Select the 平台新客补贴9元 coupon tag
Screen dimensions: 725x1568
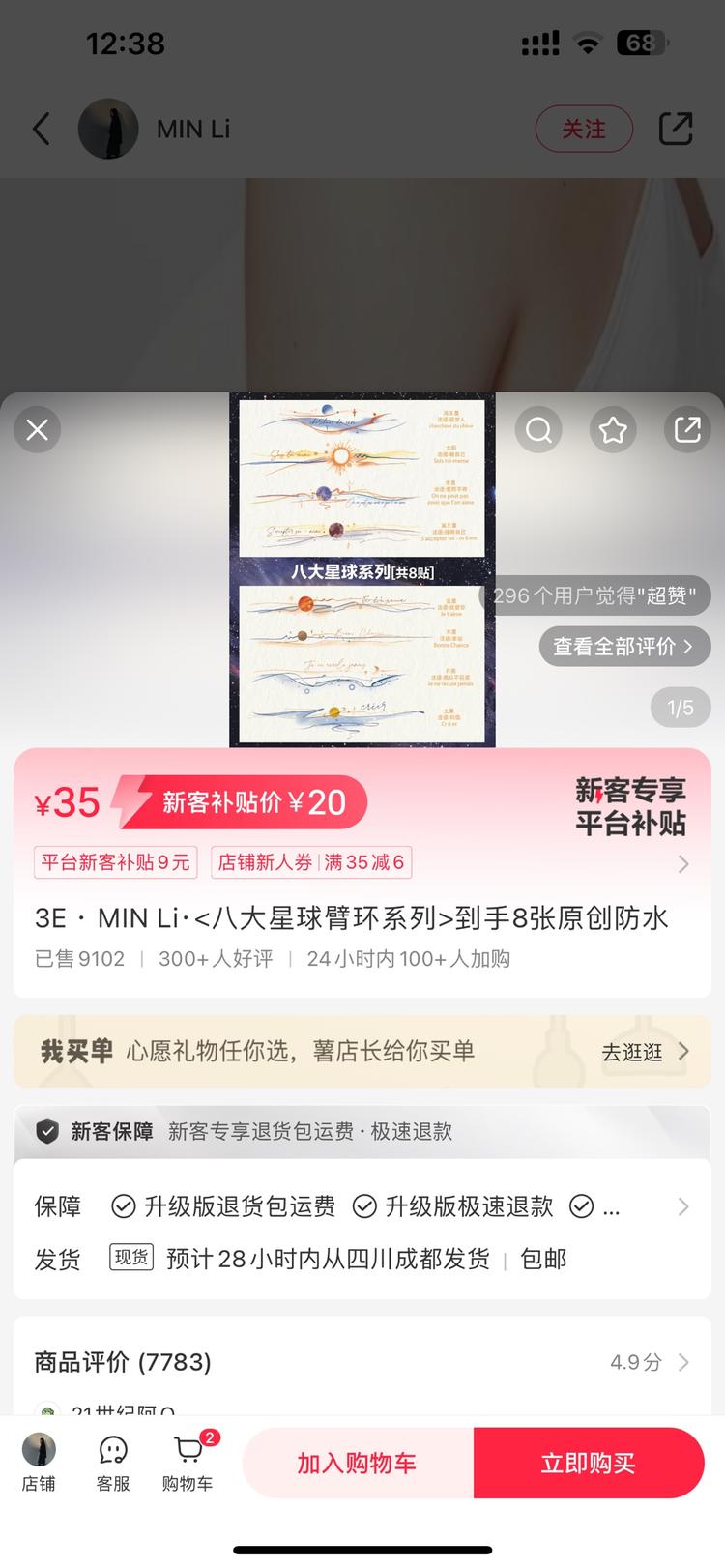[115, 861]
